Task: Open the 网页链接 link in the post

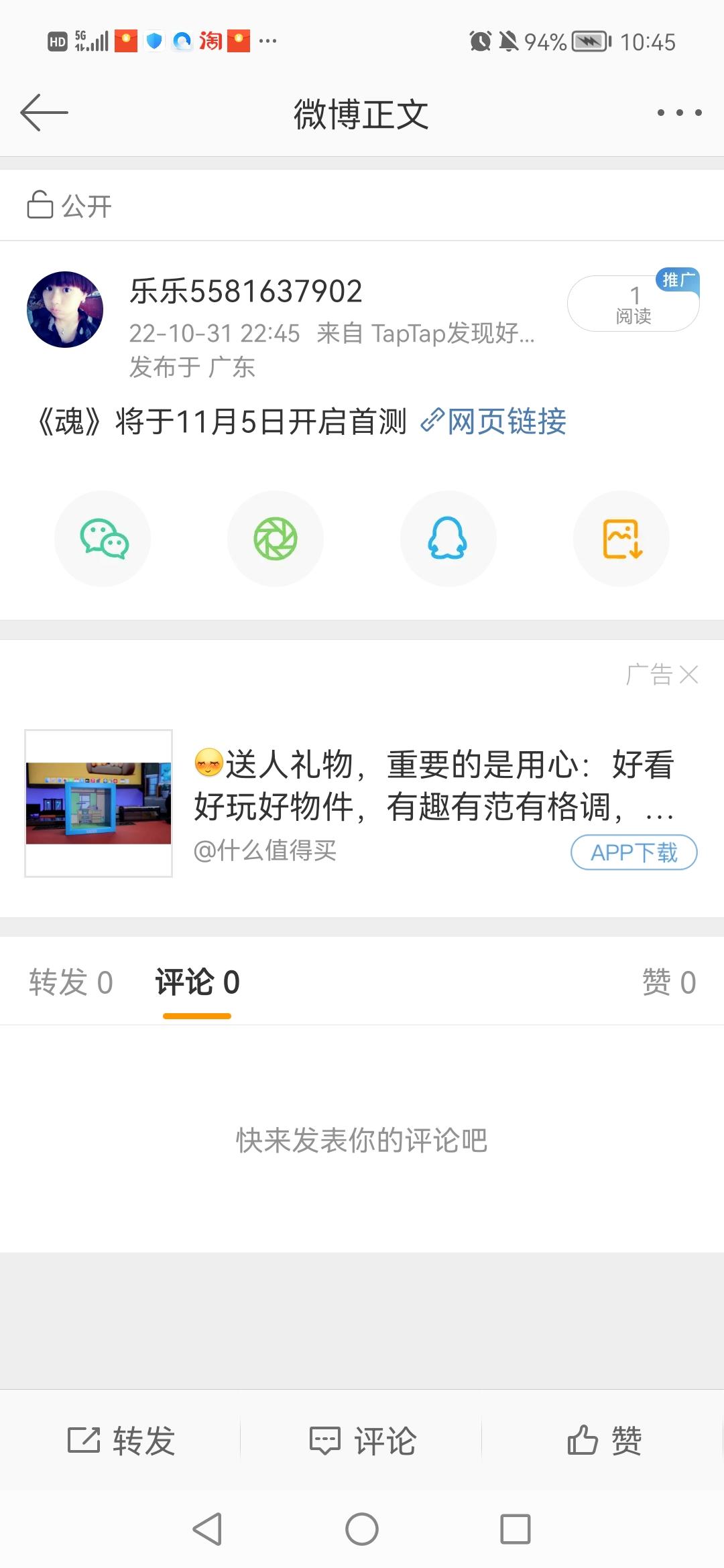Action: coord(495,421)
